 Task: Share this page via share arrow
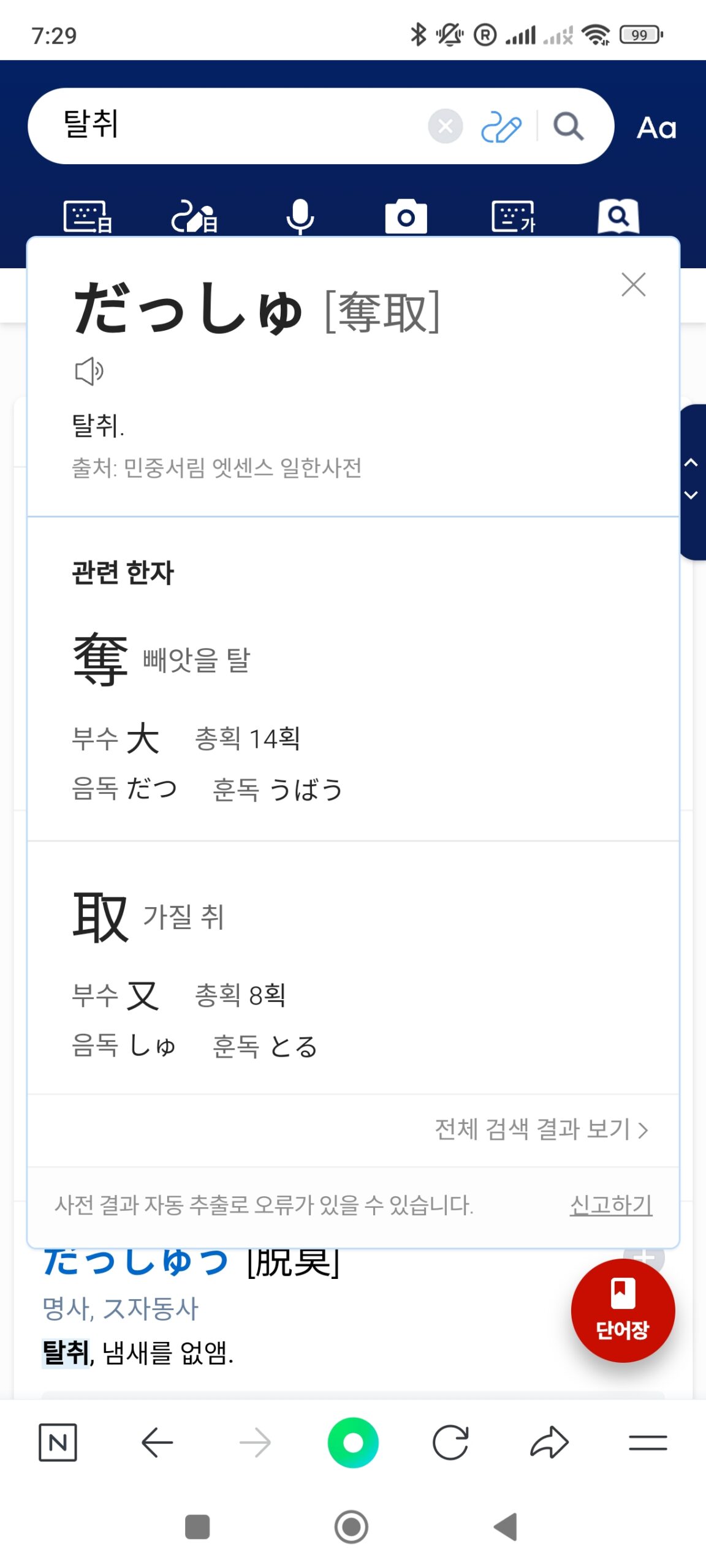click(549, 1442)
